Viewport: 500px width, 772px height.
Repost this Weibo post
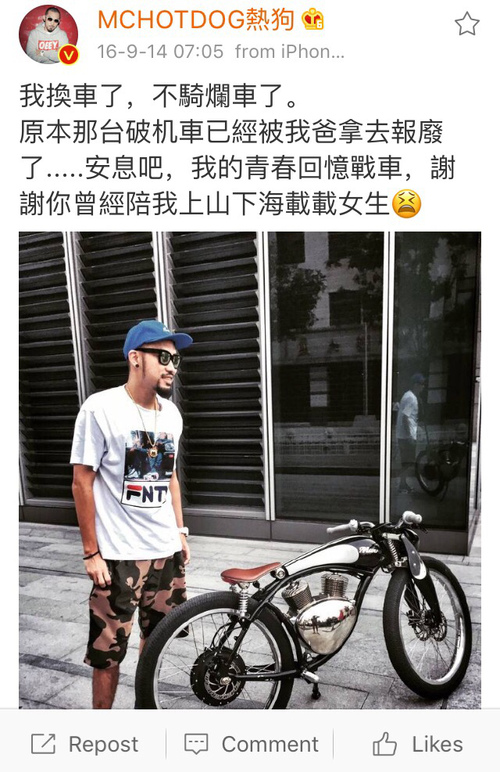tap(85, 744)
